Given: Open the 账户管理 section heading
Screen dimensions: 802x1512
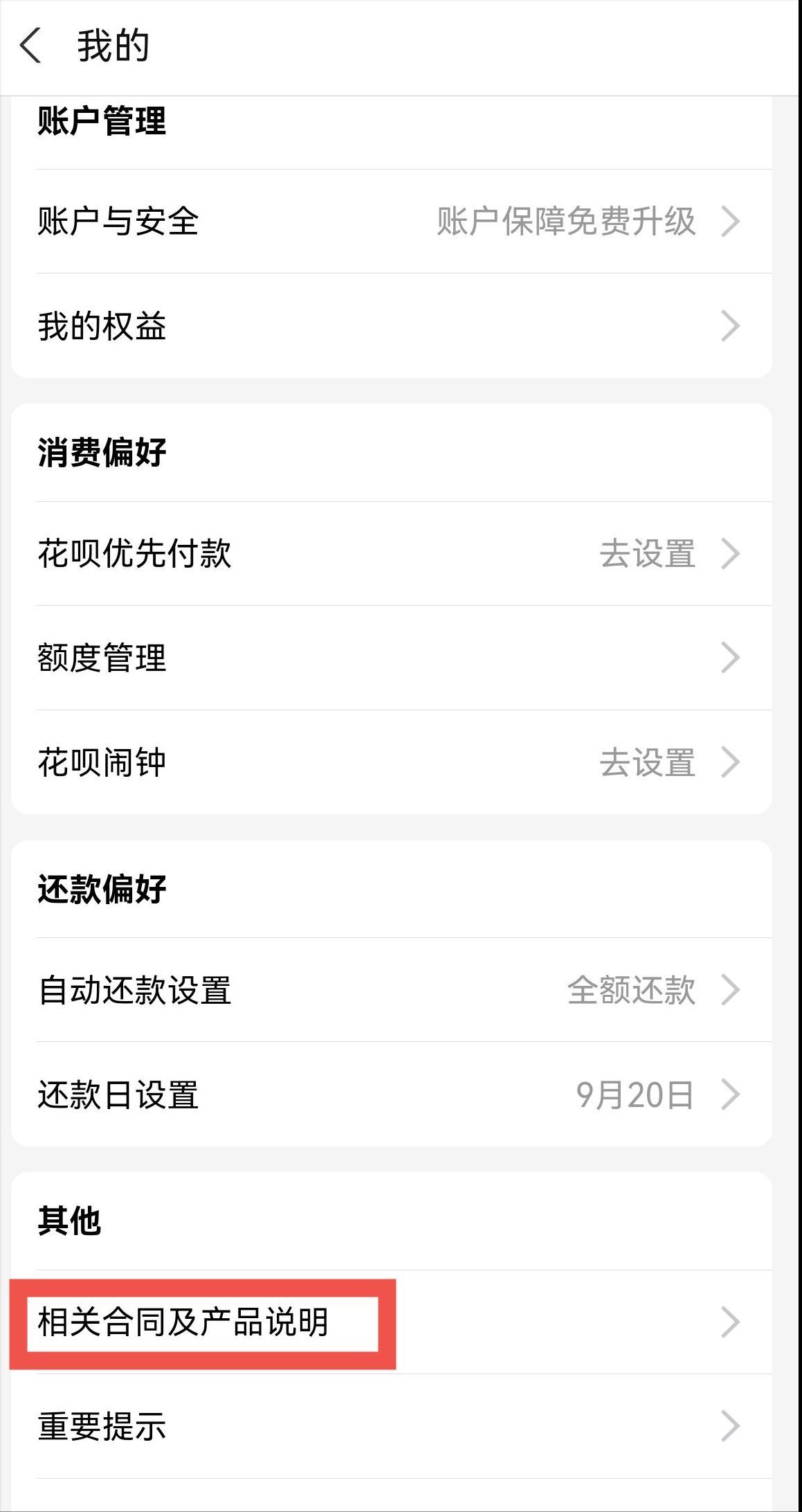Looking at the screenshot, I should click(102, 119).
